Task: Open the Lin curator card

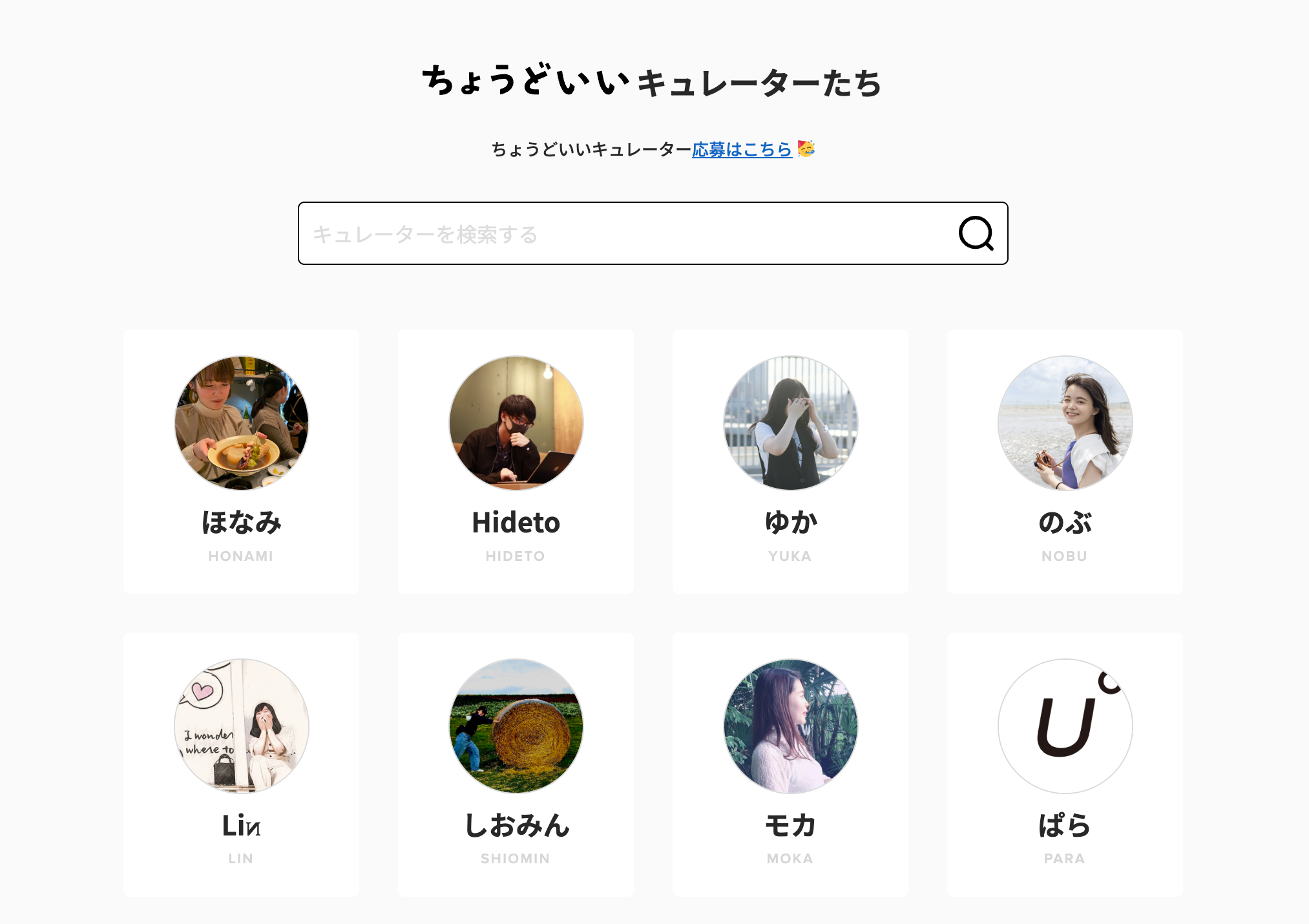Action: tap(241, 764)
